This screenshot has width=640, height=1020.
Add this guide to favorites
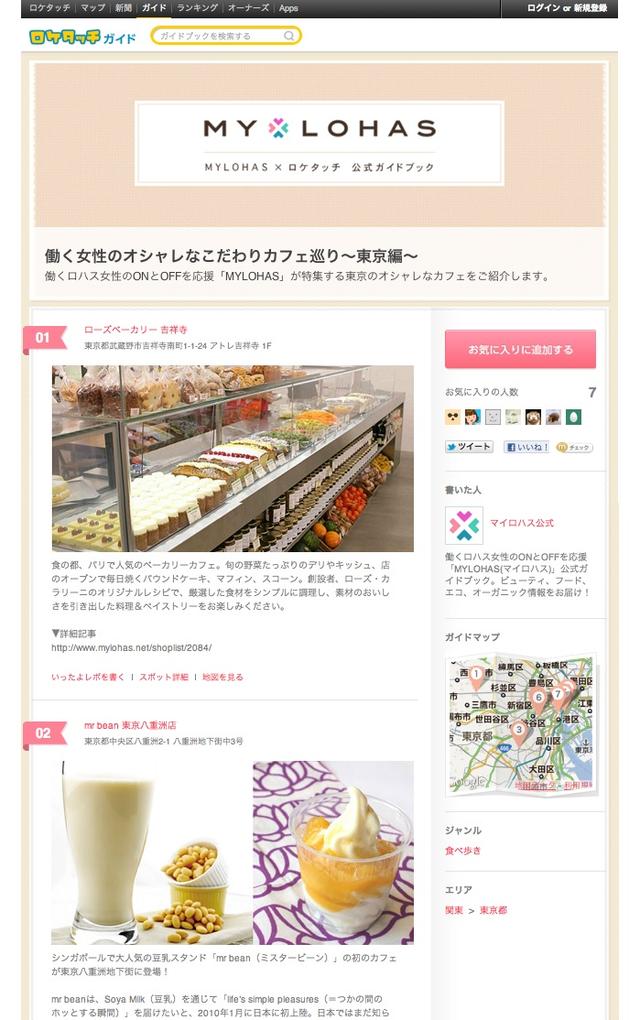coord(520,349)
